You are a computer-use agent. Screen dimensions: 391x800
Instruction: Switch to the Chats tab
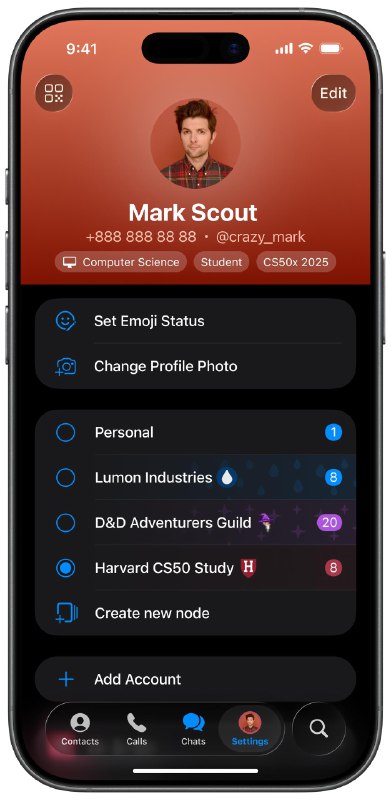tap(193, 730)
